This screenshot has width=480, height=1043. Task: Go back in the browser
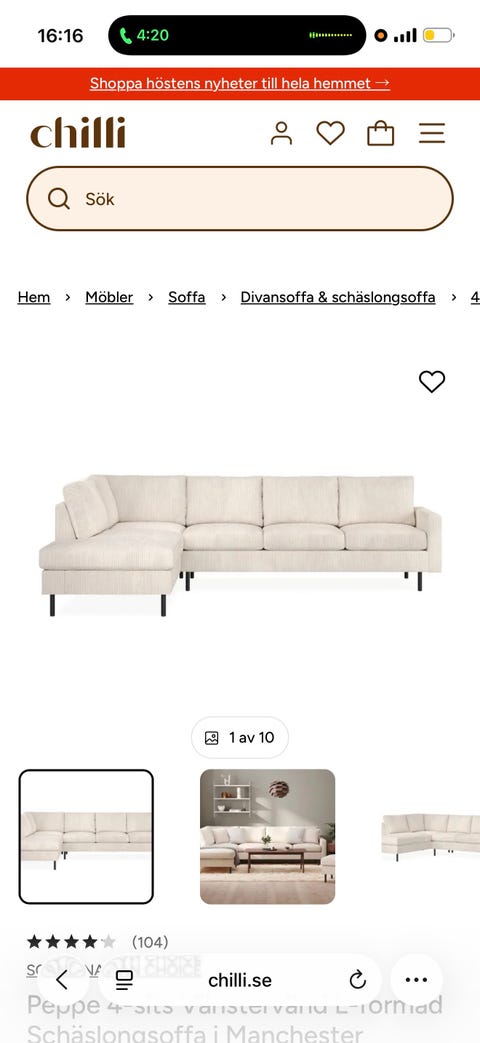(x=62, y=980)
